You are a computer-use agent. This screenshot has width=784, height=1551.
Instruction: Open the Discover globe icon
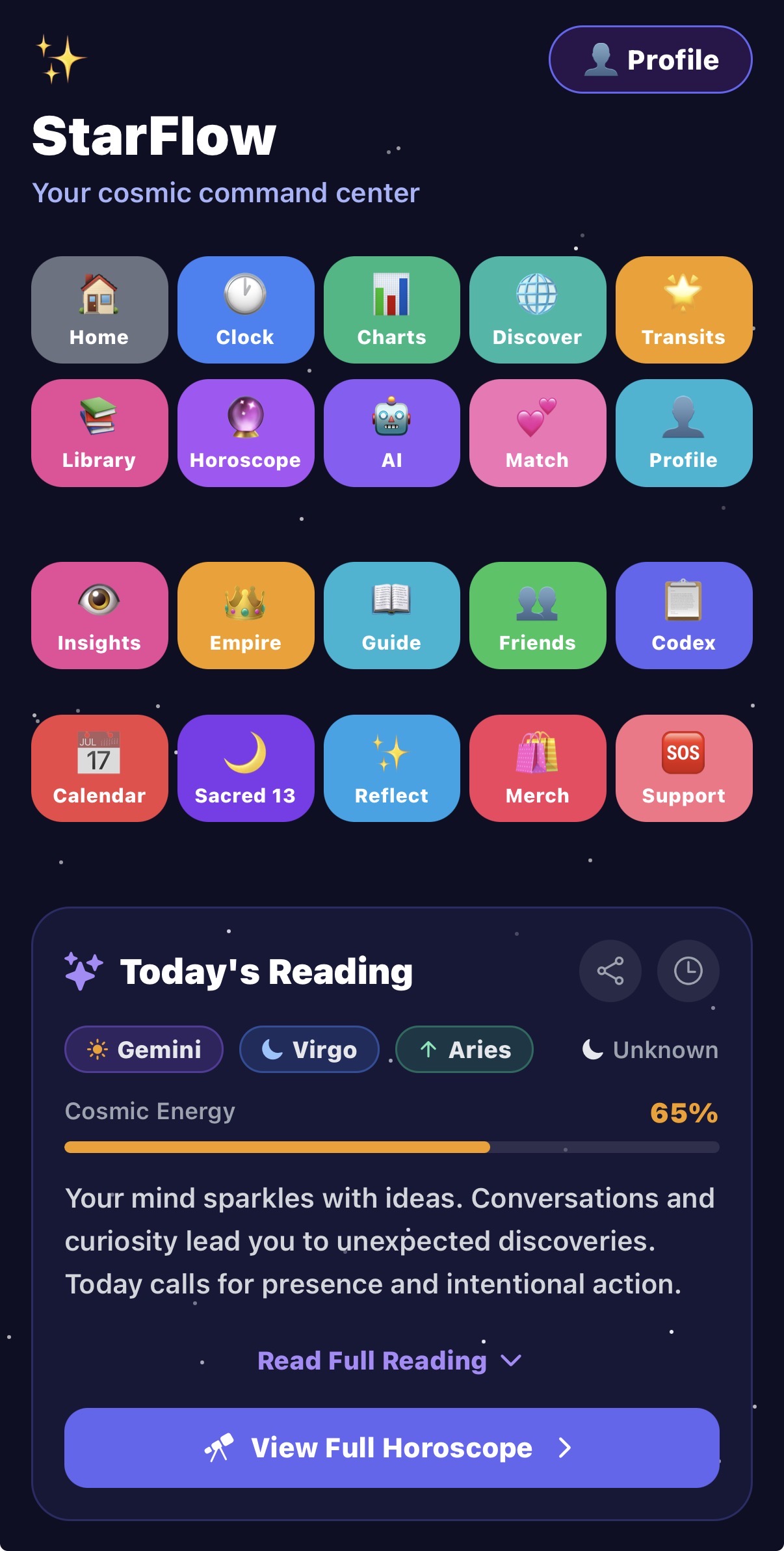click(538, 310)
